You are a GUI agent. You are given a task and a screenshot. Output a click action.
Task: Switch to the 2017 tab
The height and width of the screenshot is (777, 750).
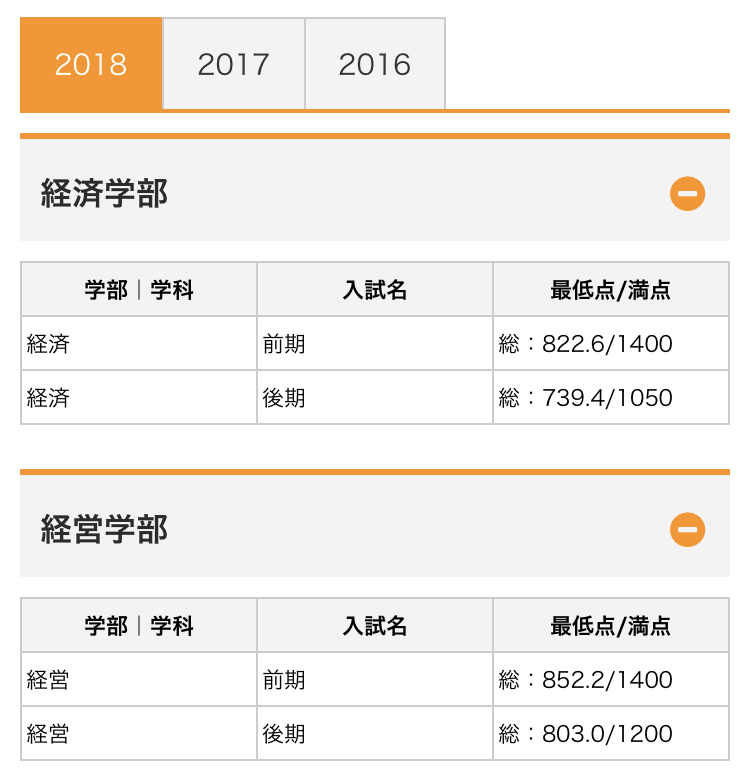click(233, 64)
